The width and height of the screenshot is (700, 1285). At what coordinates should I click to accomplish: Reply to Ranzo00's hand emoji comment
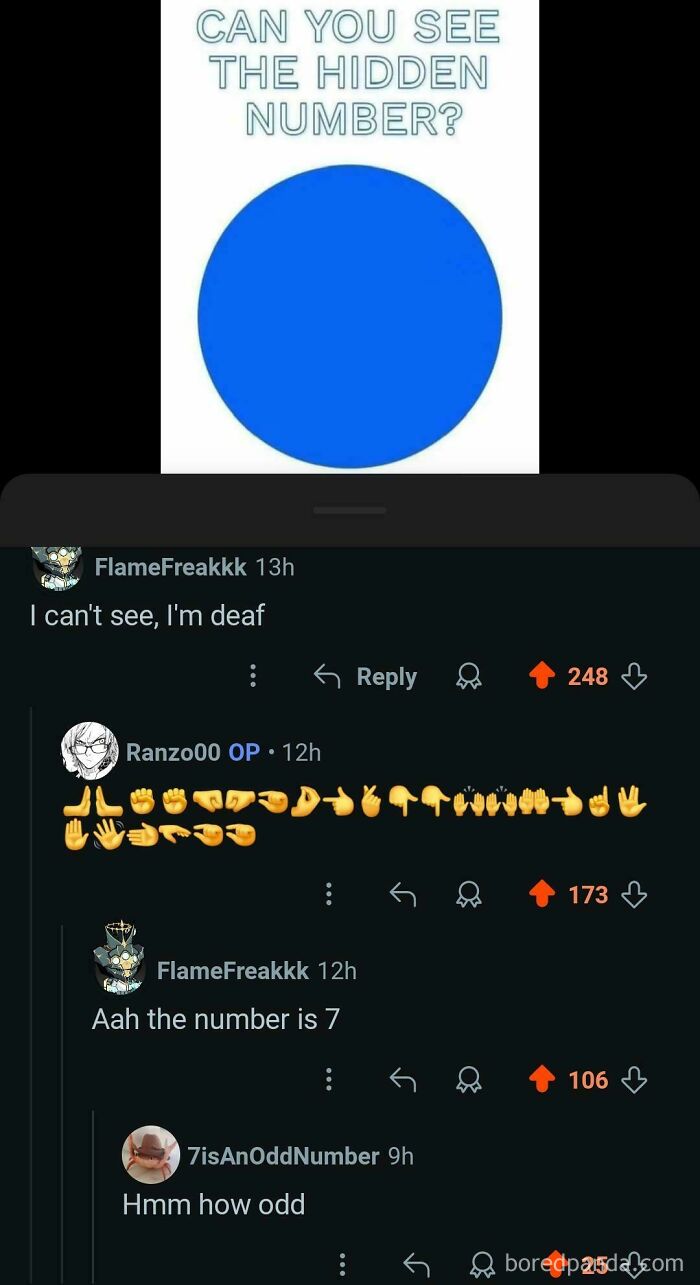coord(402,895)
